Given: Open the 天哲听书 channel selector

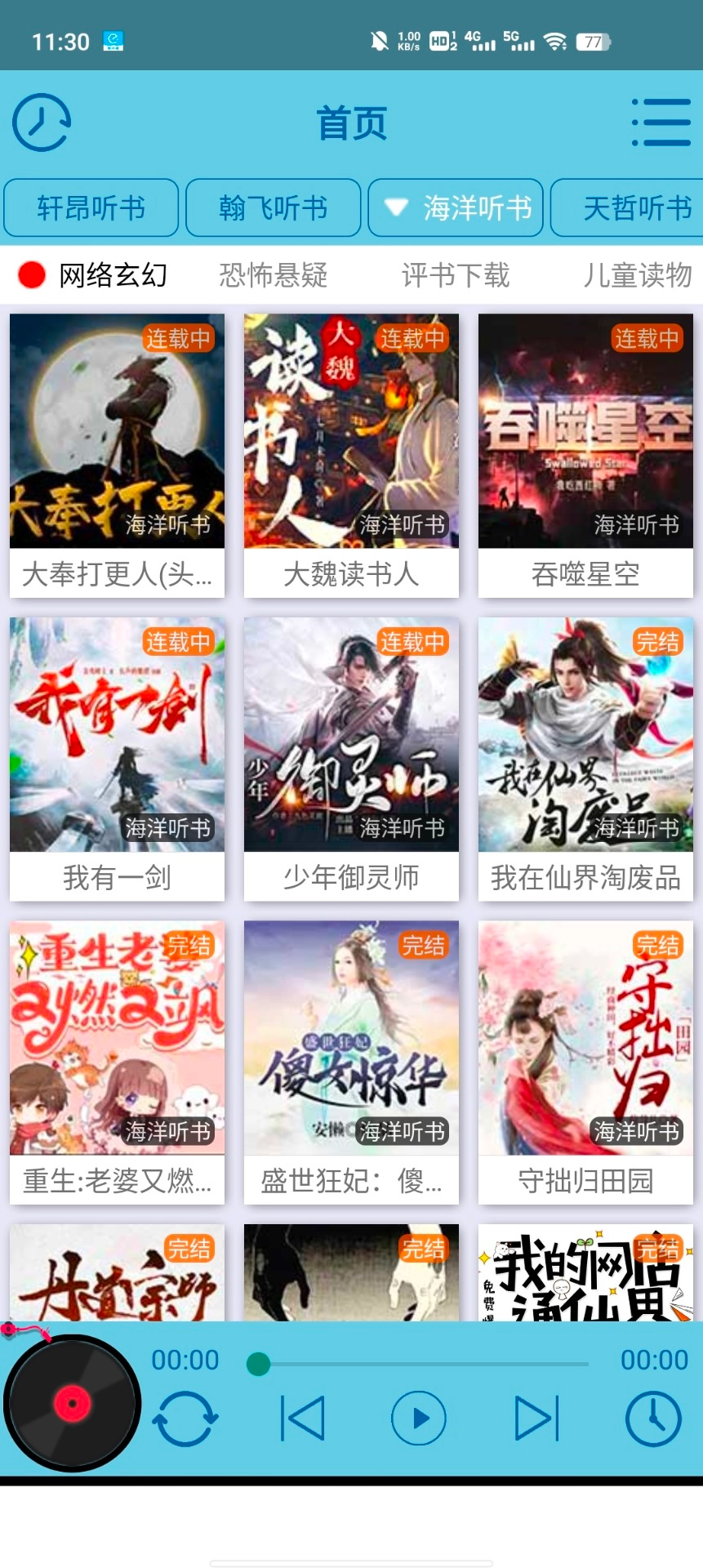Looking at the screenshot, I should [x=638, y=208].
